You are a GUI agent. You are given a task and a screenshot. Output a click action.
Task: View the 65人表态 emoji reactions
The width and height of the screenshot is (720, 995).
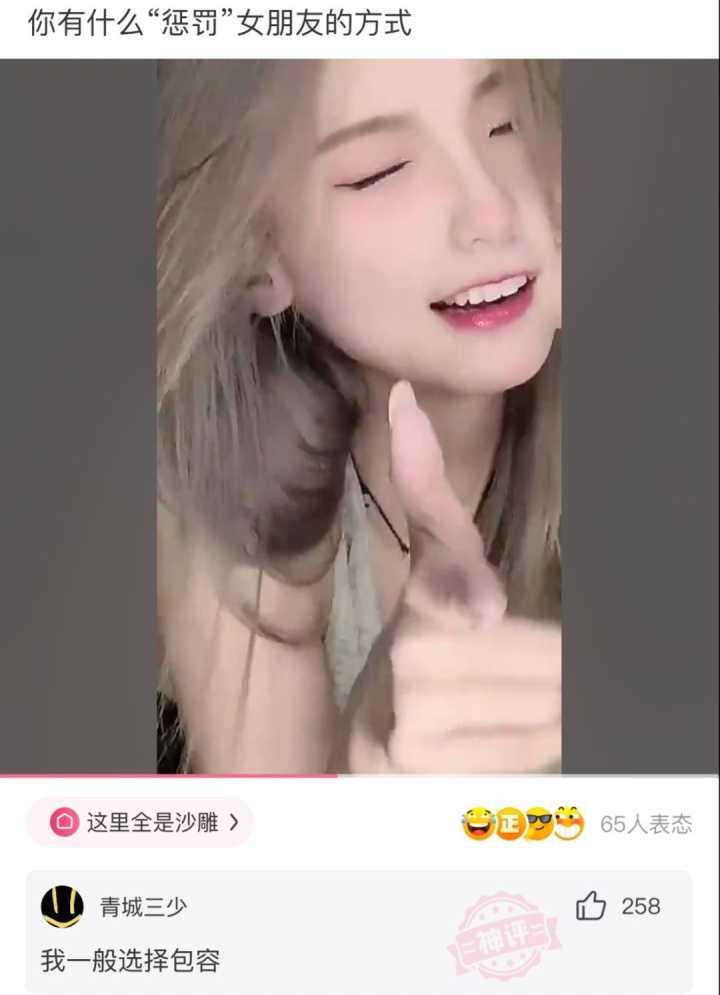click(x=576, y=824)
